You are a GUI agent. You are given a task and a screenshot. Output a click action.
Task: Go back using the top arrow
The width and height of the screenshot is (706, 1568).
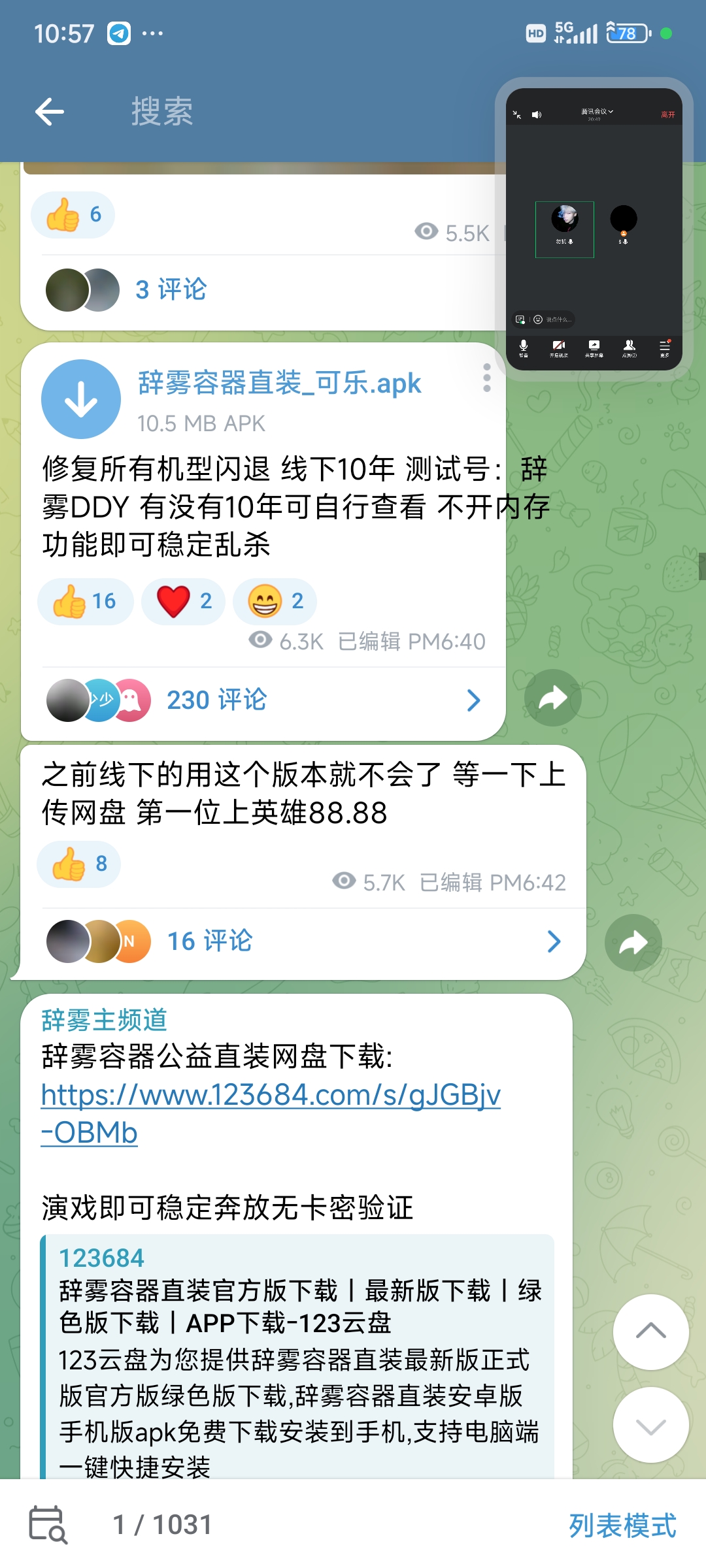tap(50, 112)
